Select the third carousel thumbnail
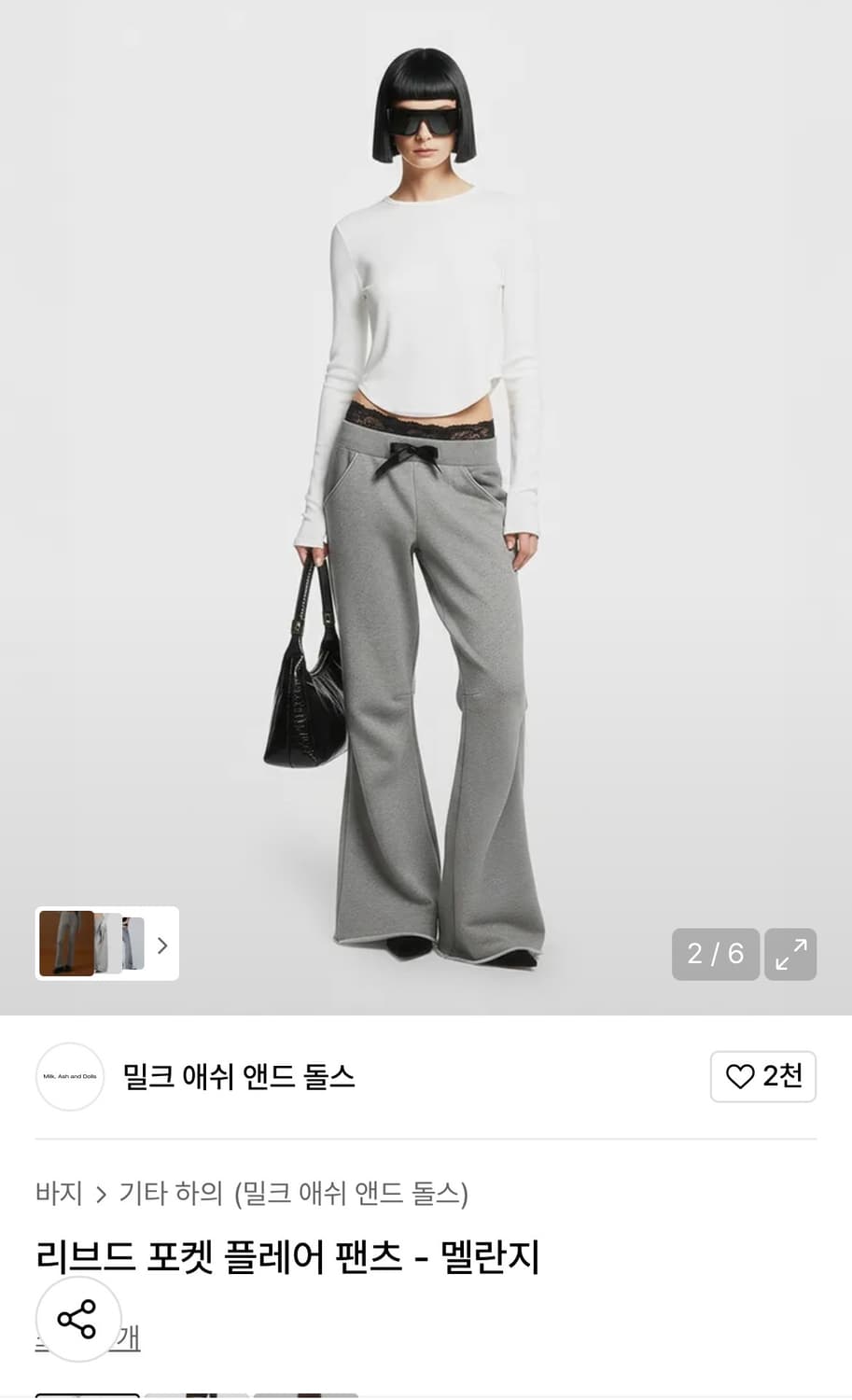 click(x=133, y=944)
